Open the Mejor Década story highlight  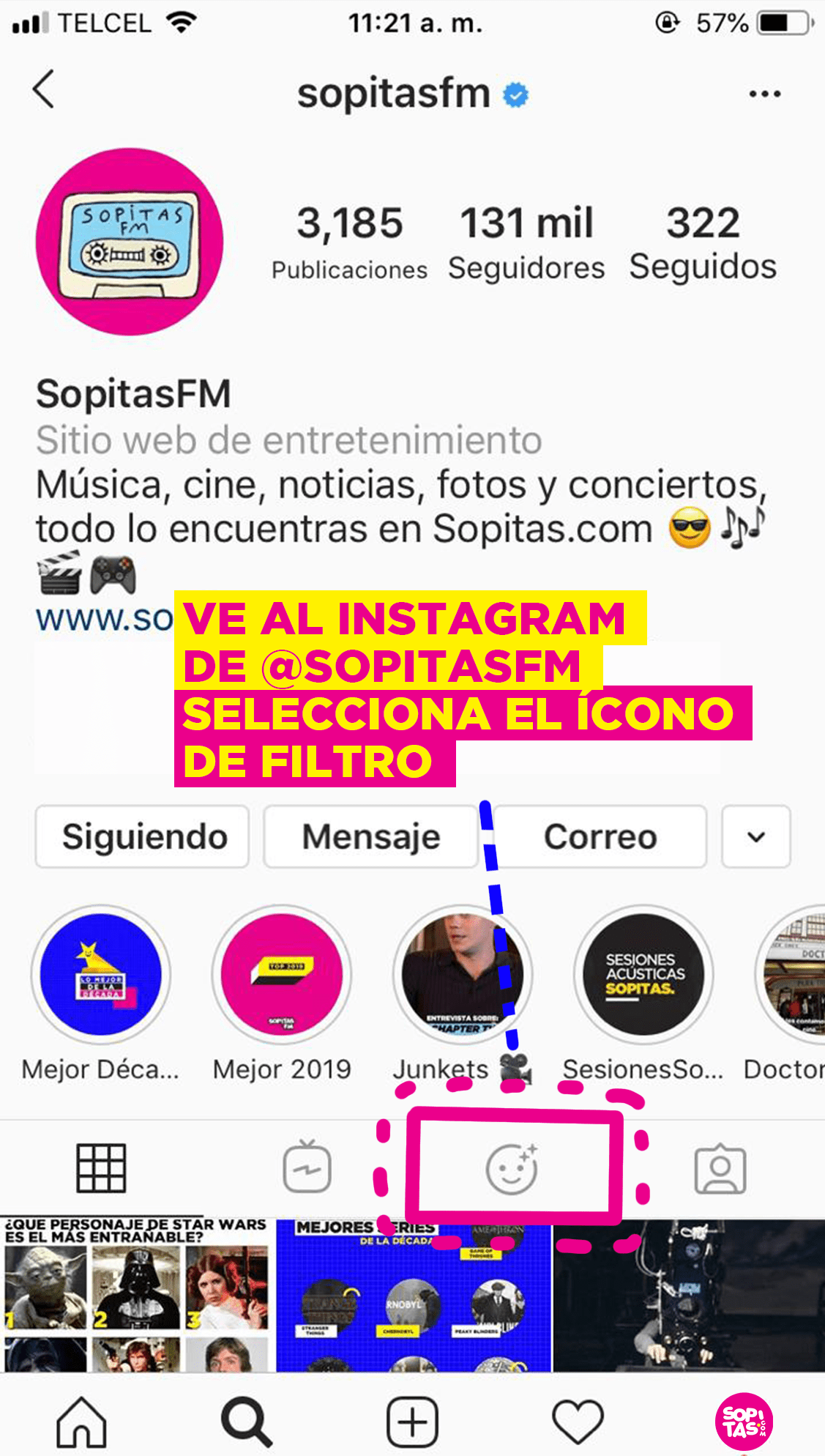[x=101, y=975]
